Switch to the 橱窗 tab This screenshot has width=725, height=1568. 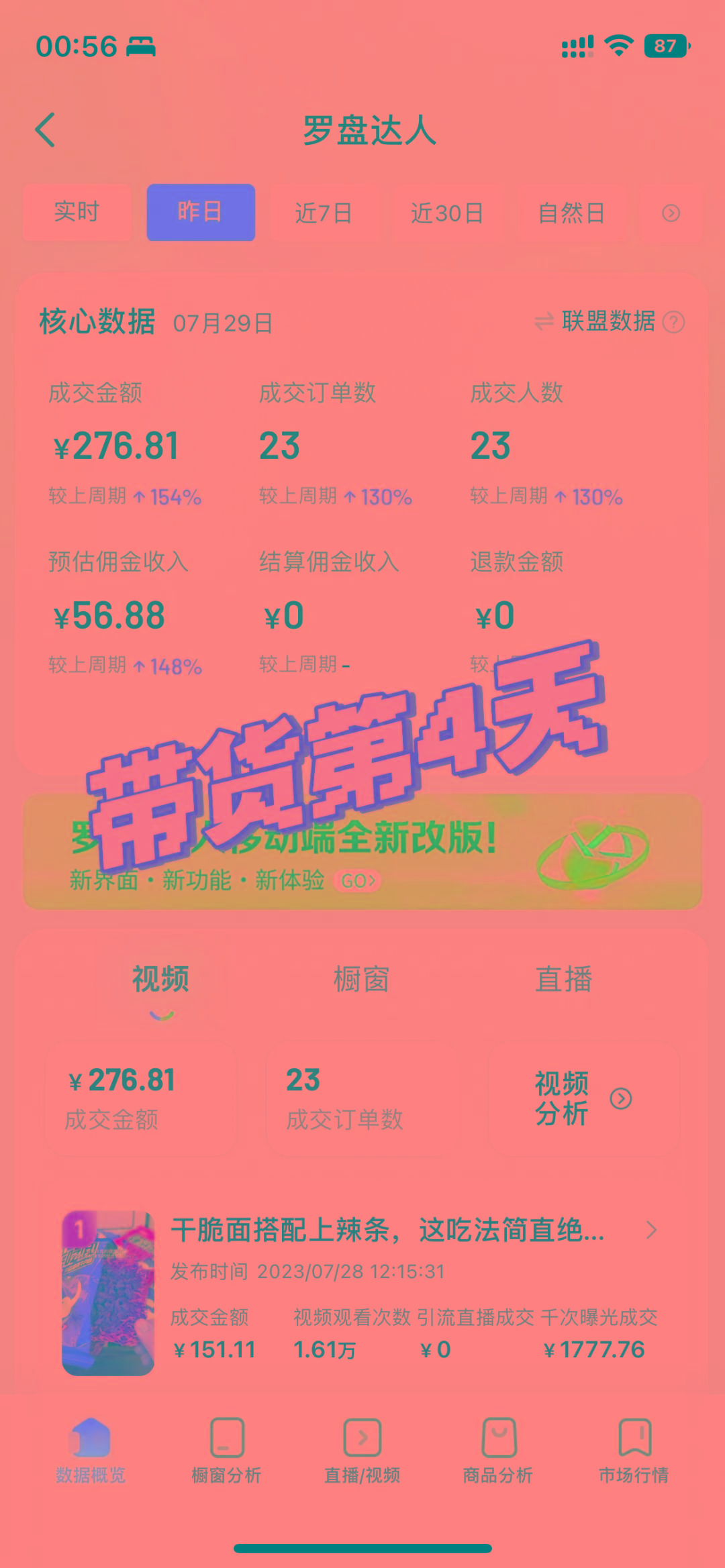coord(362,980)
